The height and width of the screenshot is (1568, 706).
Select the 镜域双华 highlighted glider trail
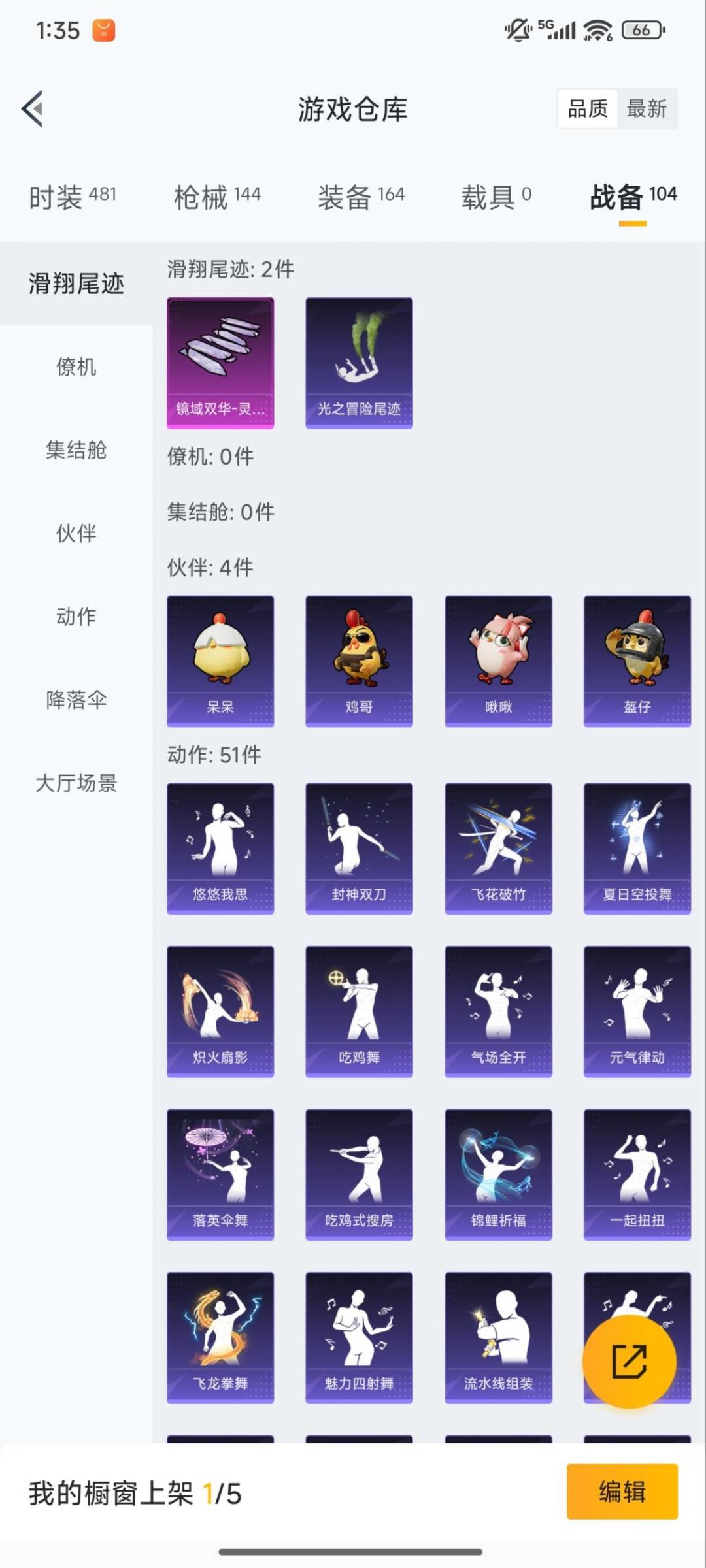pyautogui.click(x=220, y=363)
